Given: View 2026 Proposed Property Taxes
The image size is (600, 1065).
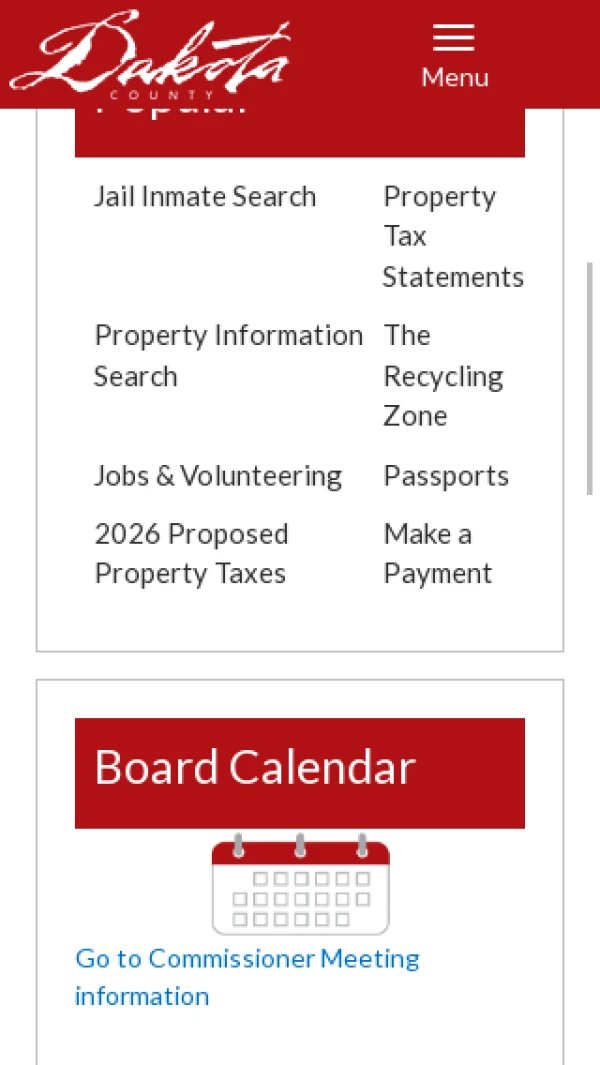Looking at the screenshot, I should [191, 553].
